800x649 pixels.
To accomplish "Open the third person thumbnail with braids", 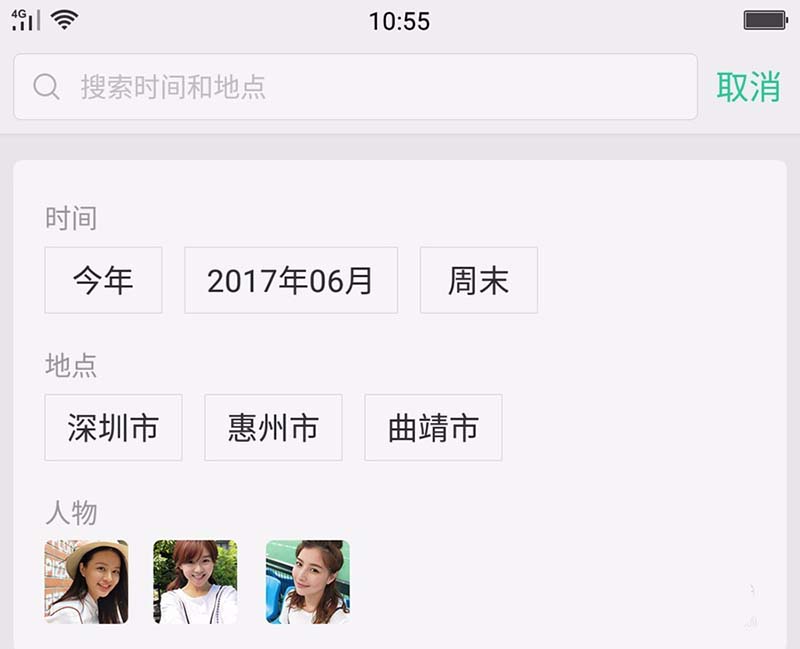I will click(x=307, y=582).
